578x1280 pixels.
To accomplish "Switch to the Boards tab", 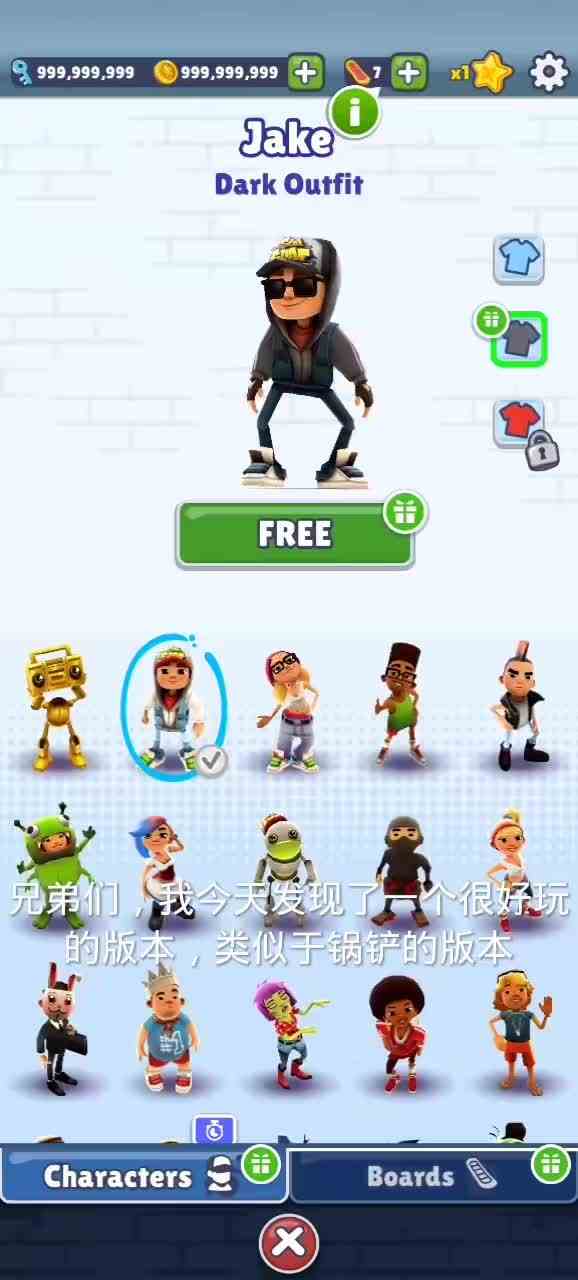I will [432, 1176].
